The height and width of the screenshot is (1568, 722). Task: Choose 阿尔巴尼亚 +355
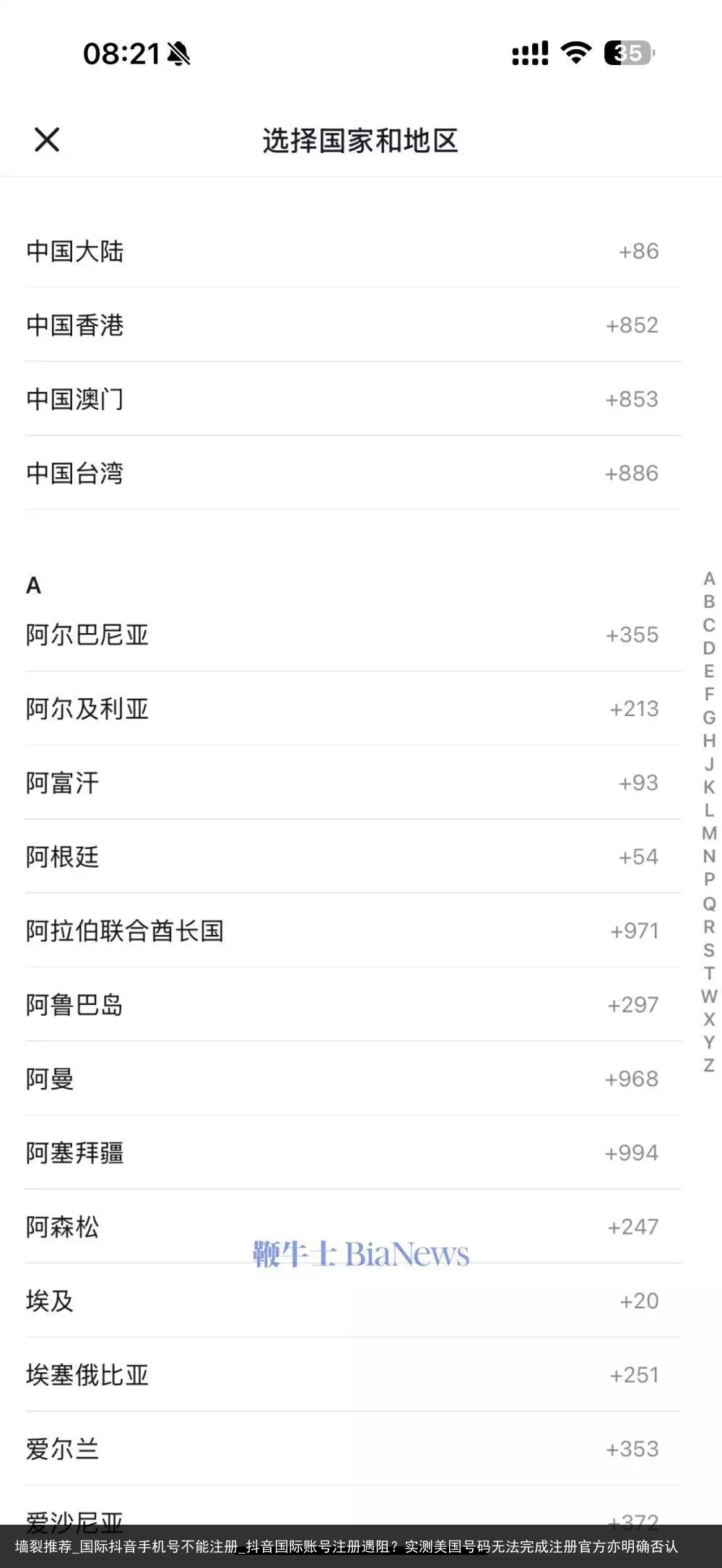354,635
